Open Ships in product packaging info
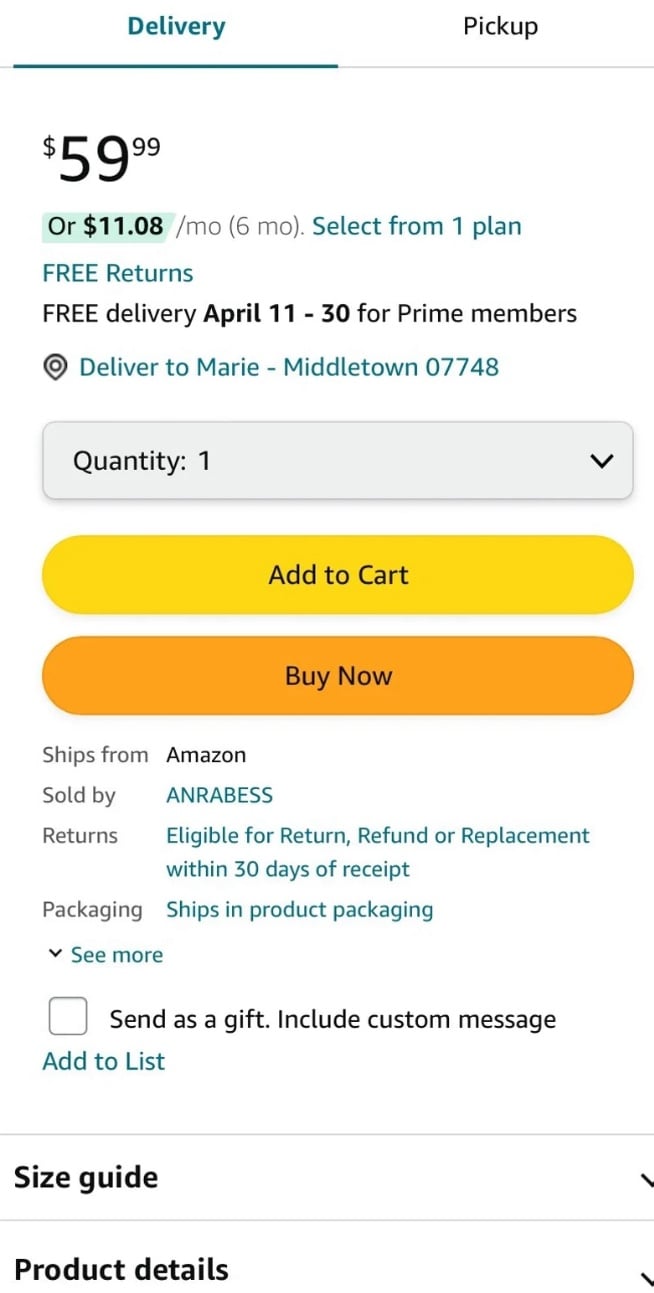Viewport: 654px width, 1293px height. [x=300, y=910]
